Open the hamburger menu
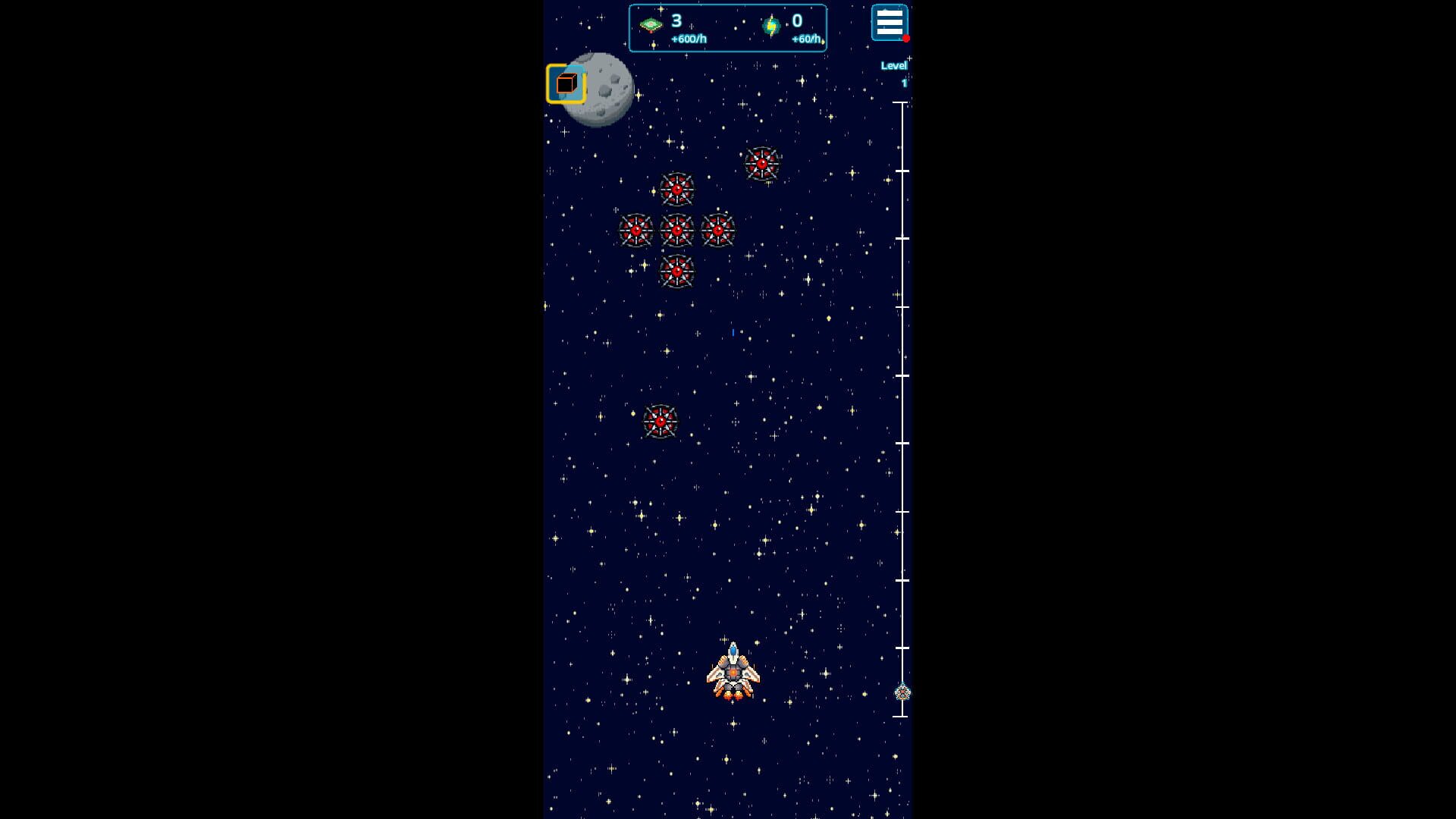 pos(889,23)
